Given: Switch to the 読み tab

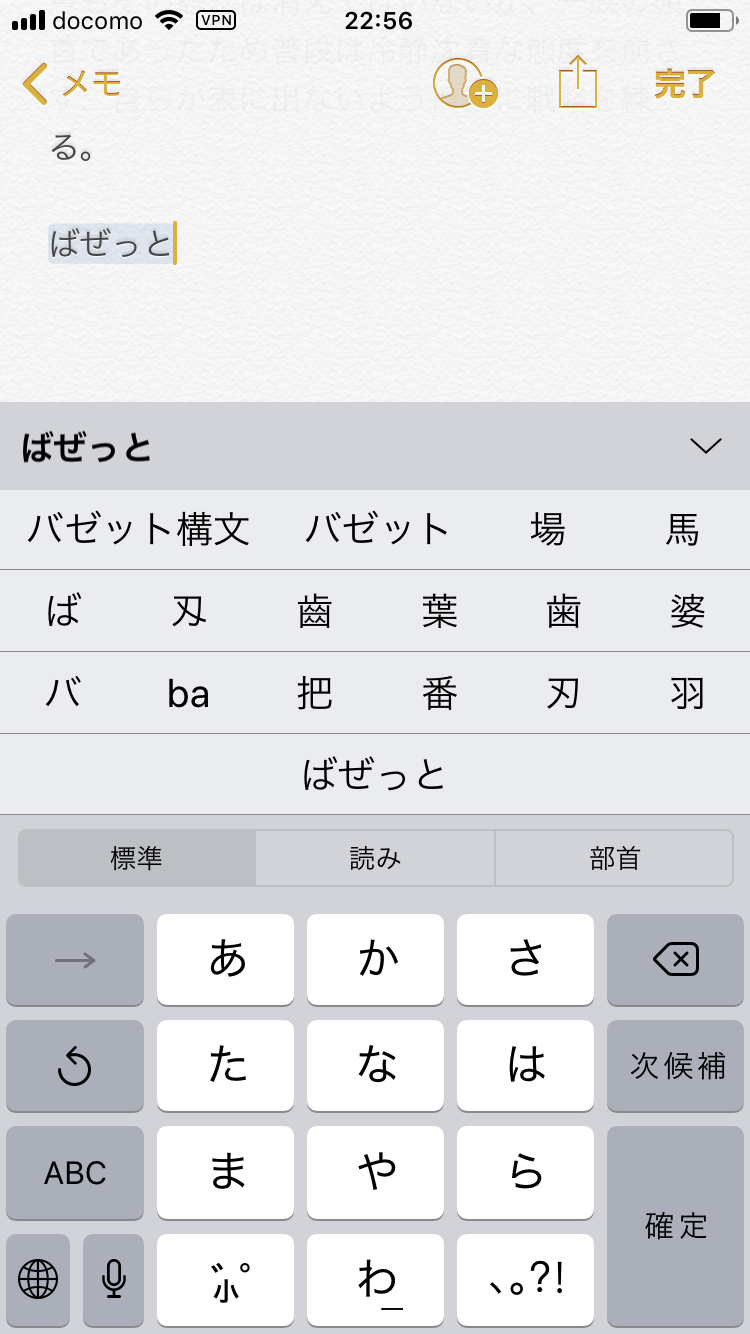Looking at the screenshot, I should 375,858.
